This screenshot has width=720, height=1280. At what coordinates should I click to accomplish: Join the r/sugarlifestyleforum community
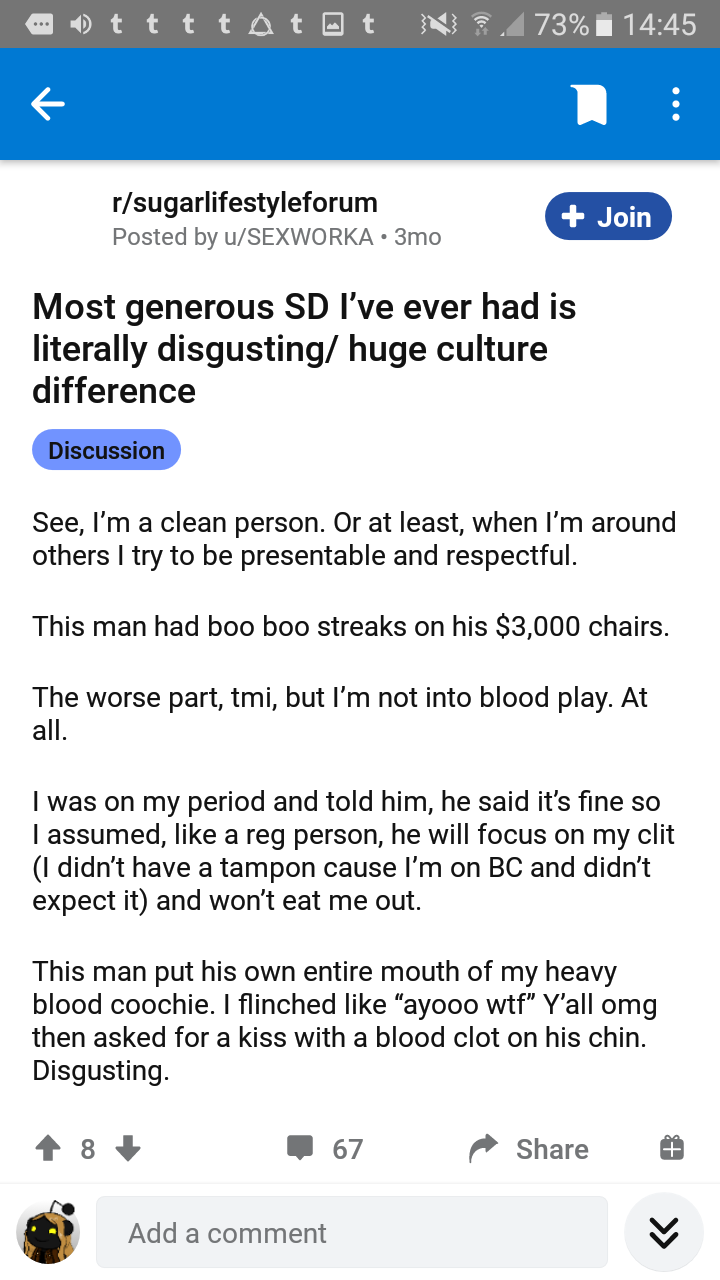608,217
